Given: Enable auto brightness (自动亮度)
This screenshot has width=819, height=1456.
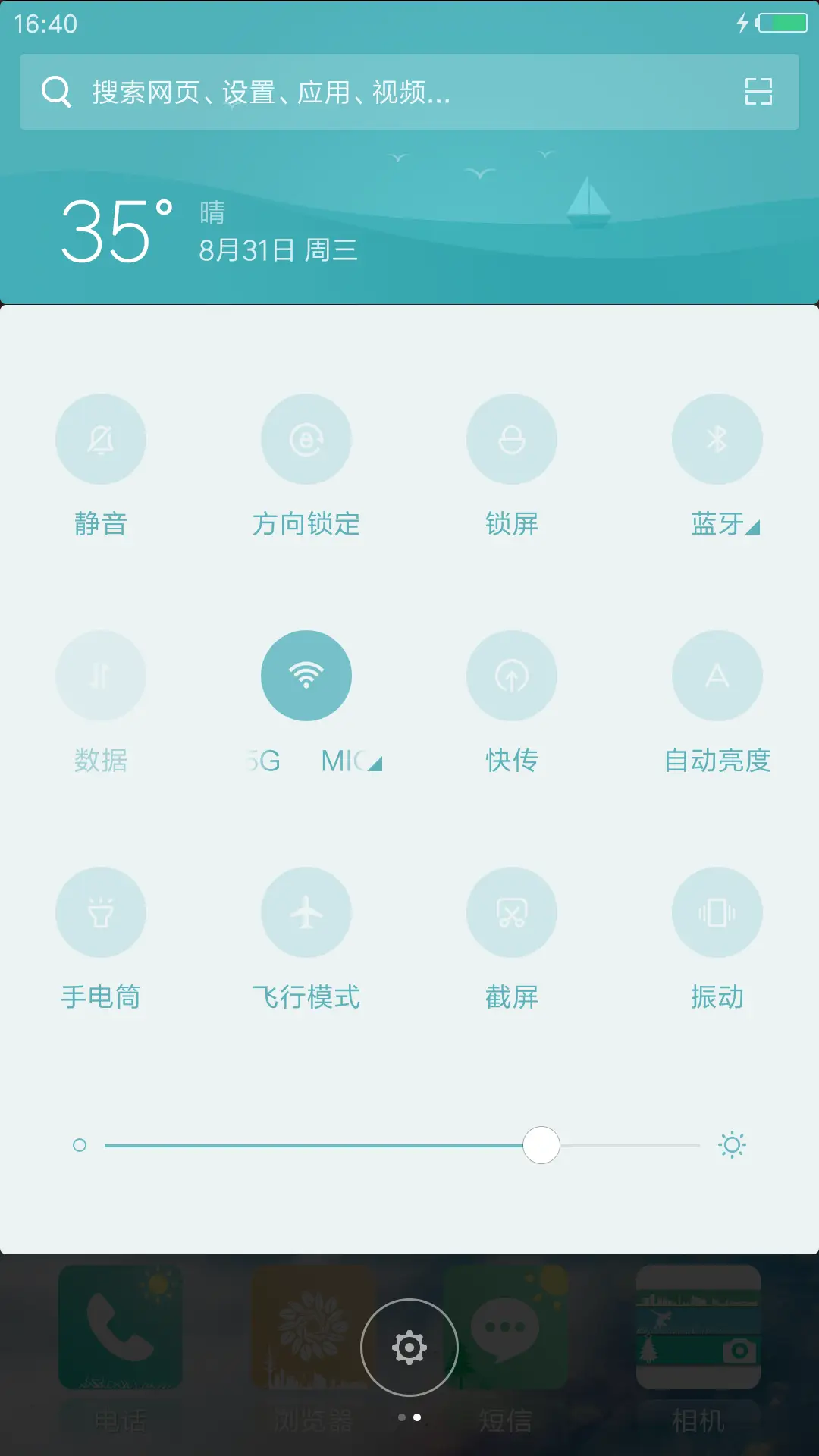Looking at the screenshot, I should coord(717,676).
